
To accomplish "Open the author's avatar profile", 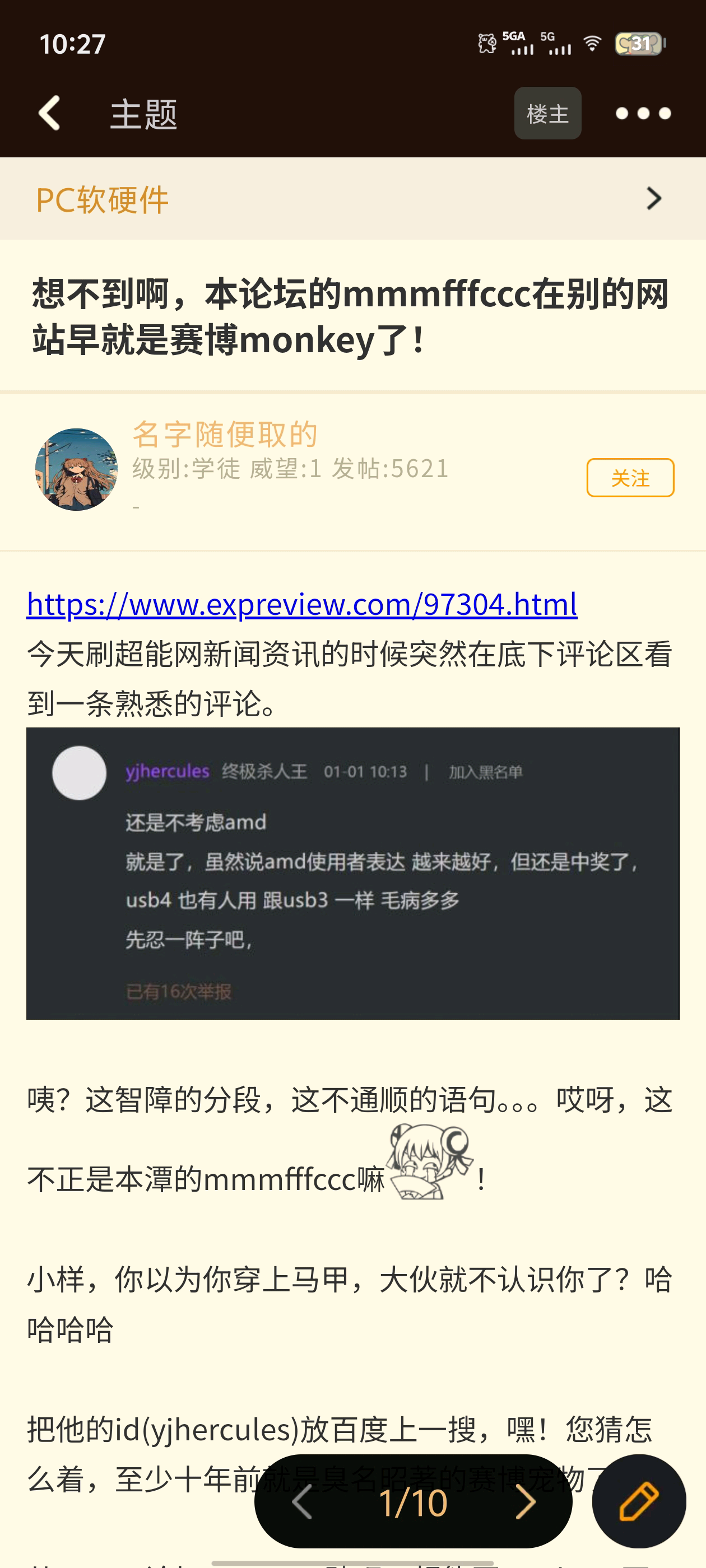I will pos(77,469).
